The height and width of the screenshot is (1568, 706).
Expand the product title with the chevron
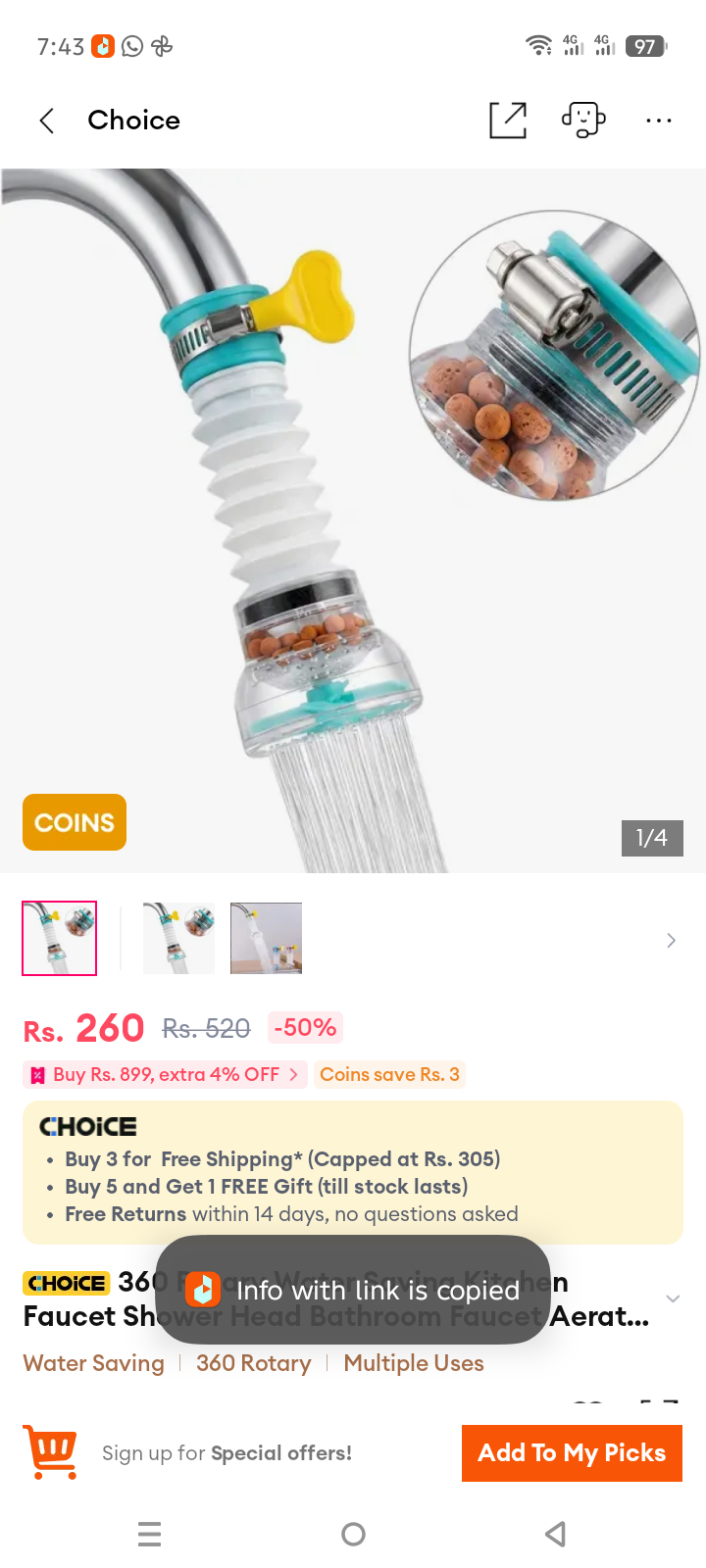pyautogui.click(x=673, y=1298)
